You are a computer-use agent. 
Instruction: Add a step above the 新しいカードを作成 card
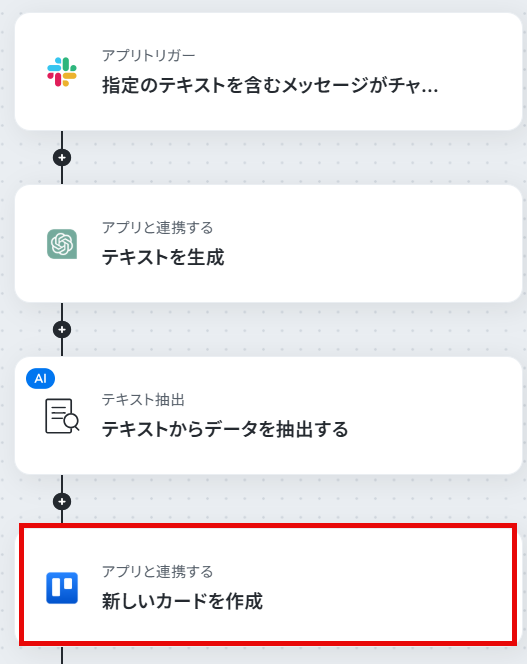click(62, 501)
